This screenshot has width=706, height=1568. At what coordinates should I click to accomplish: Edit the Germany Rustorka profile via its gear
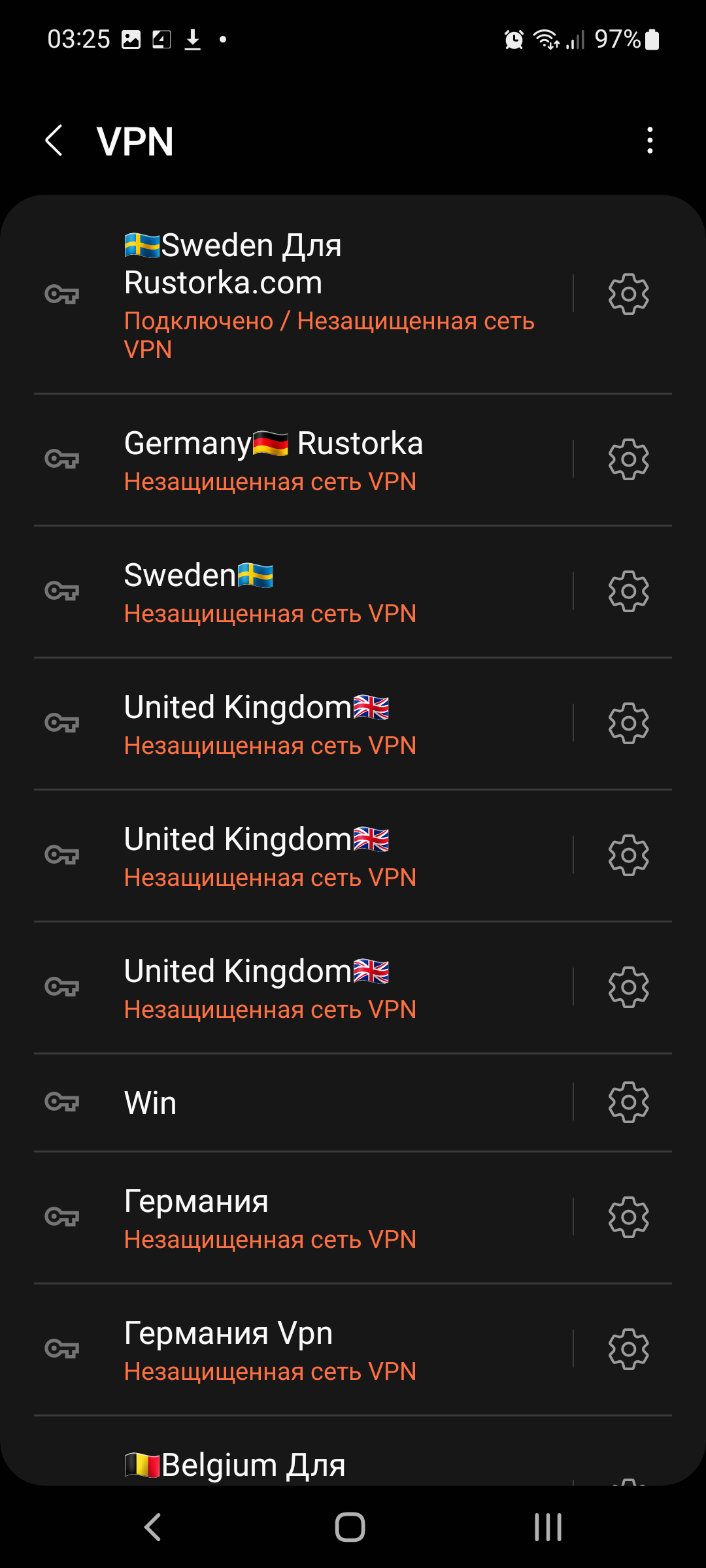point(628,459)
